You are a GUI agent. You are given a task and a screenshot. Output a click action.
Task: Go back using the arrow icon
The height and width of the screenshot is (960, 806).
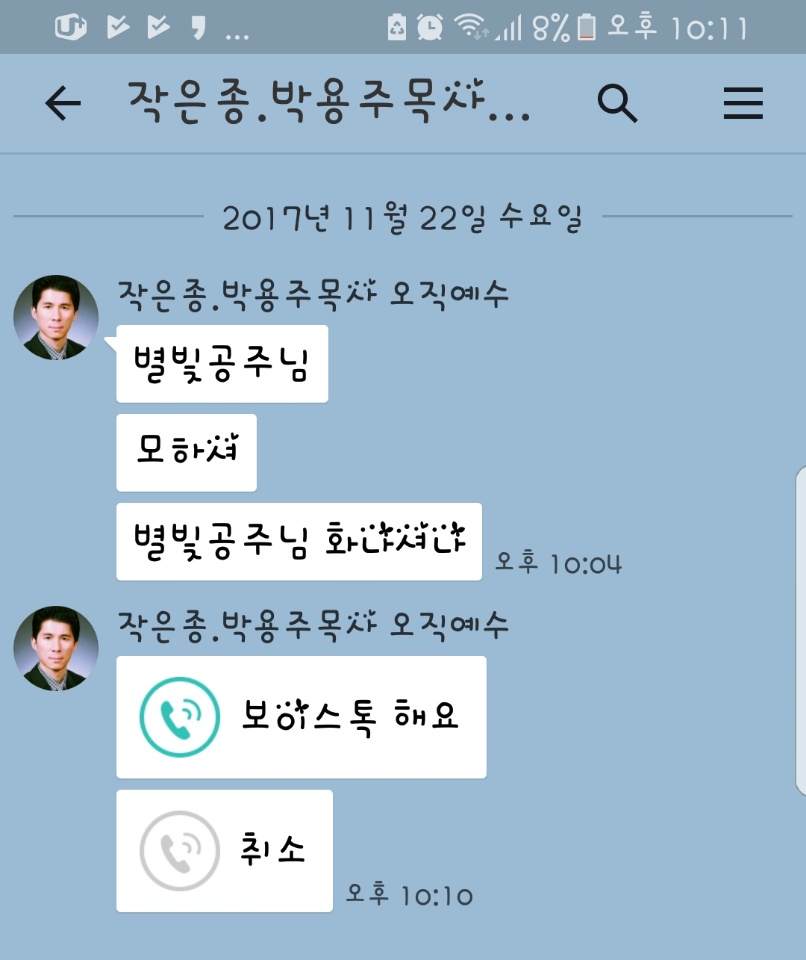tap(63, 104)
